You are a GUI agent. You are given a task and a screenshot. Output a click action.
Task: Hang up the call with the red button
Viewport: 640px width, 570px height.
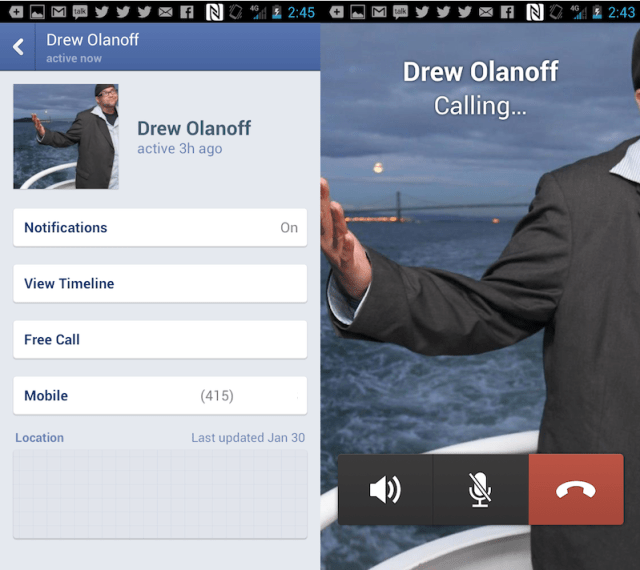pyautogui.click(x=575, y=490)
